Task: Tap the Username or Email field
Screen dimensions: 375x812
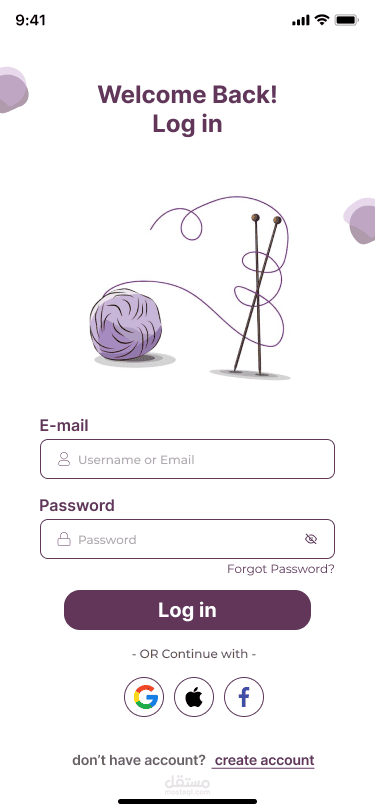Action: tap(188, 459)
